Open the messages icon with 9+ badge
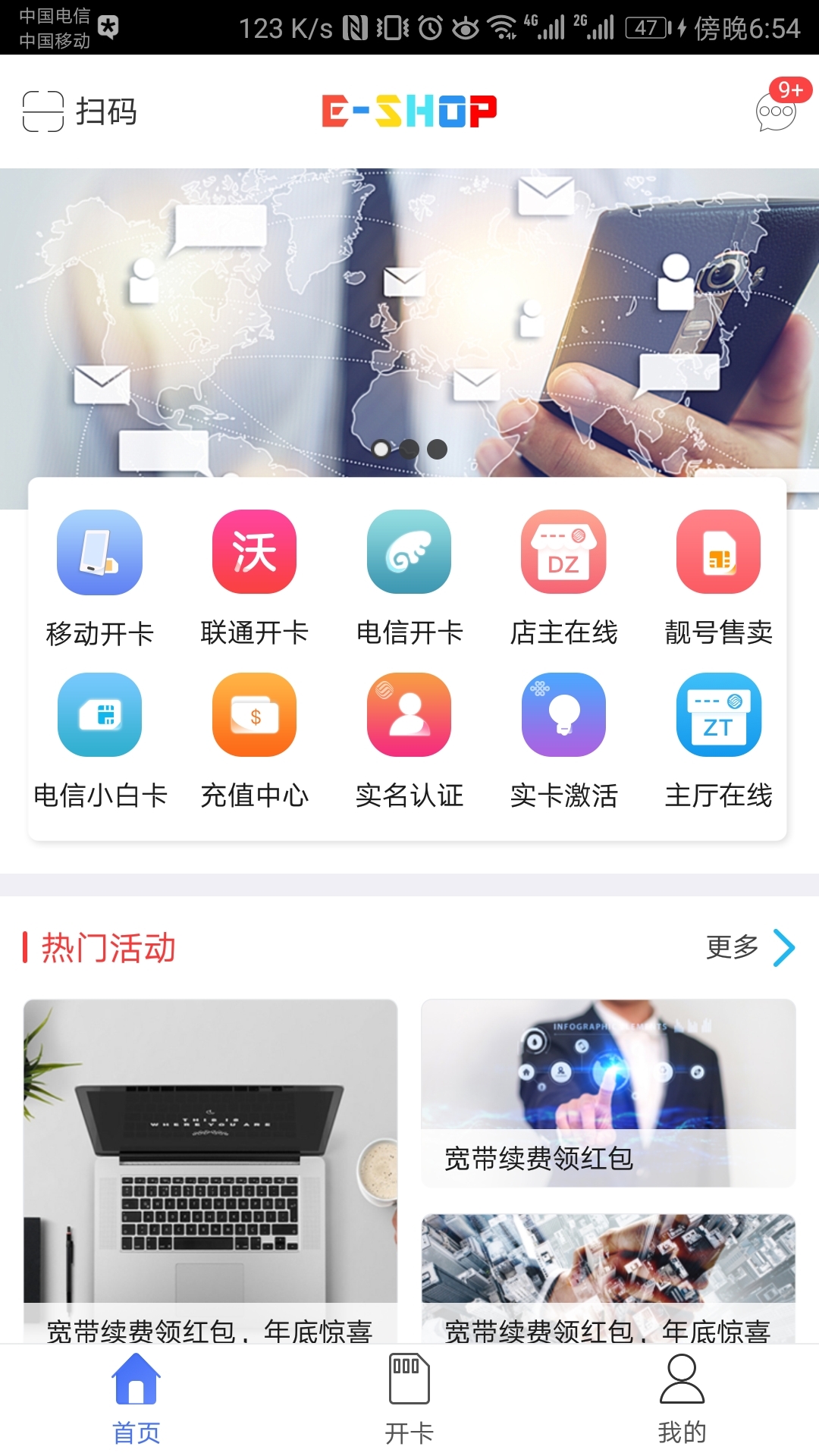The image size is (819, 1456). 777,111
